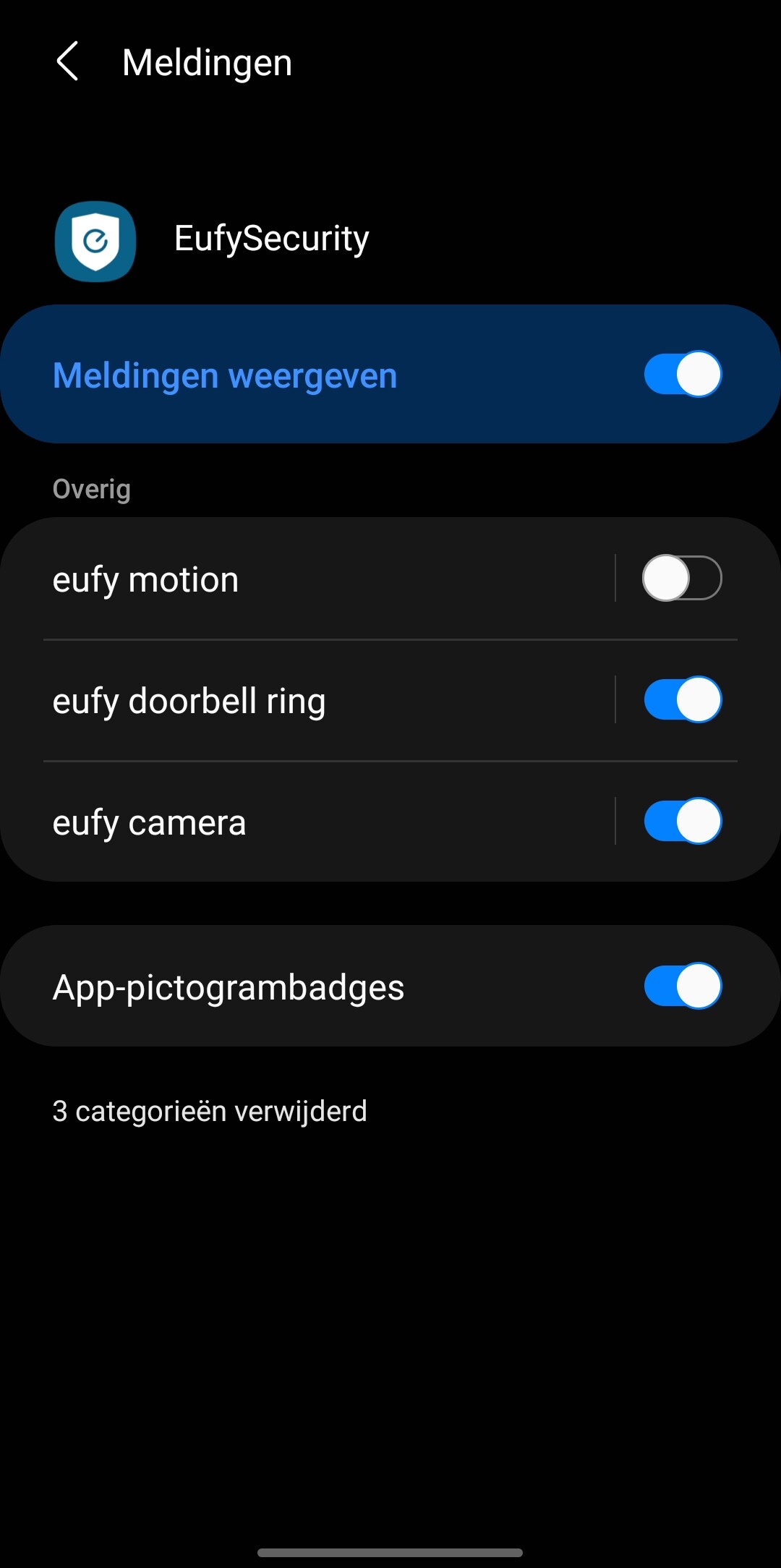
Task: Open eufy doorbell ring category settings
Action: (289, 702)
